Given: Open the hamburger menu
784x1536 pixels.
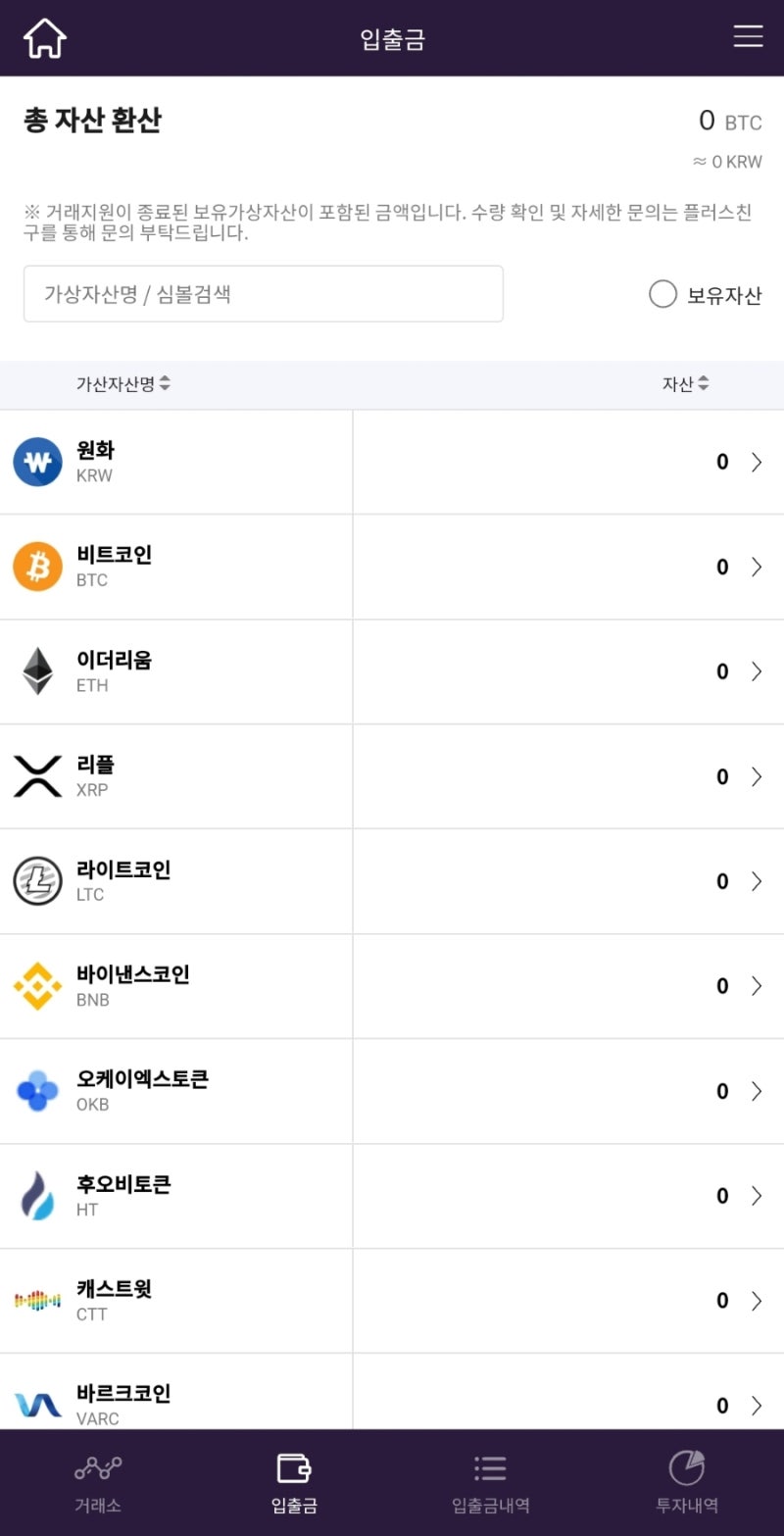Looking at the screenshot, I should coord(748,36).
